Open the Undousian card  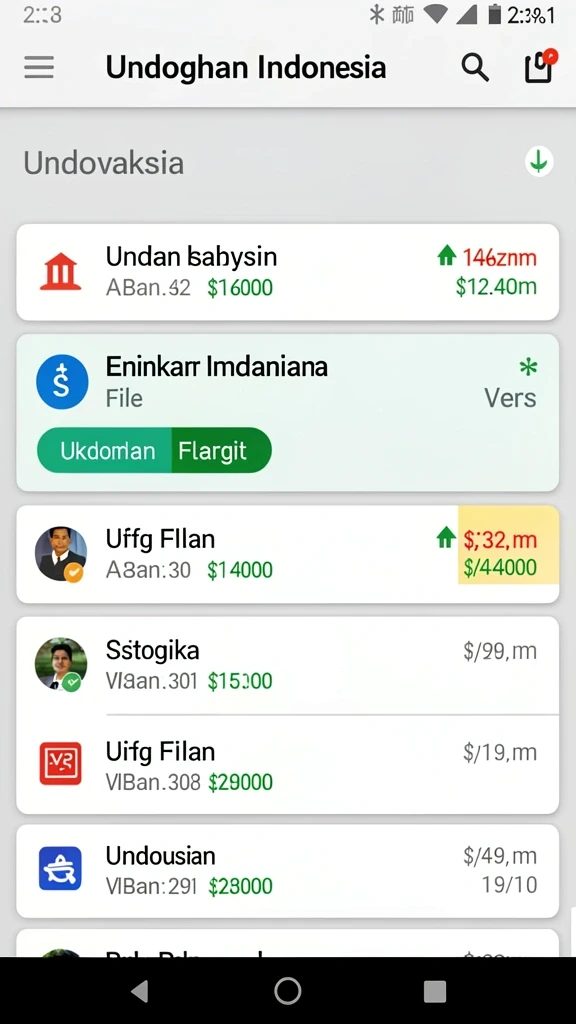coord(287,871)
